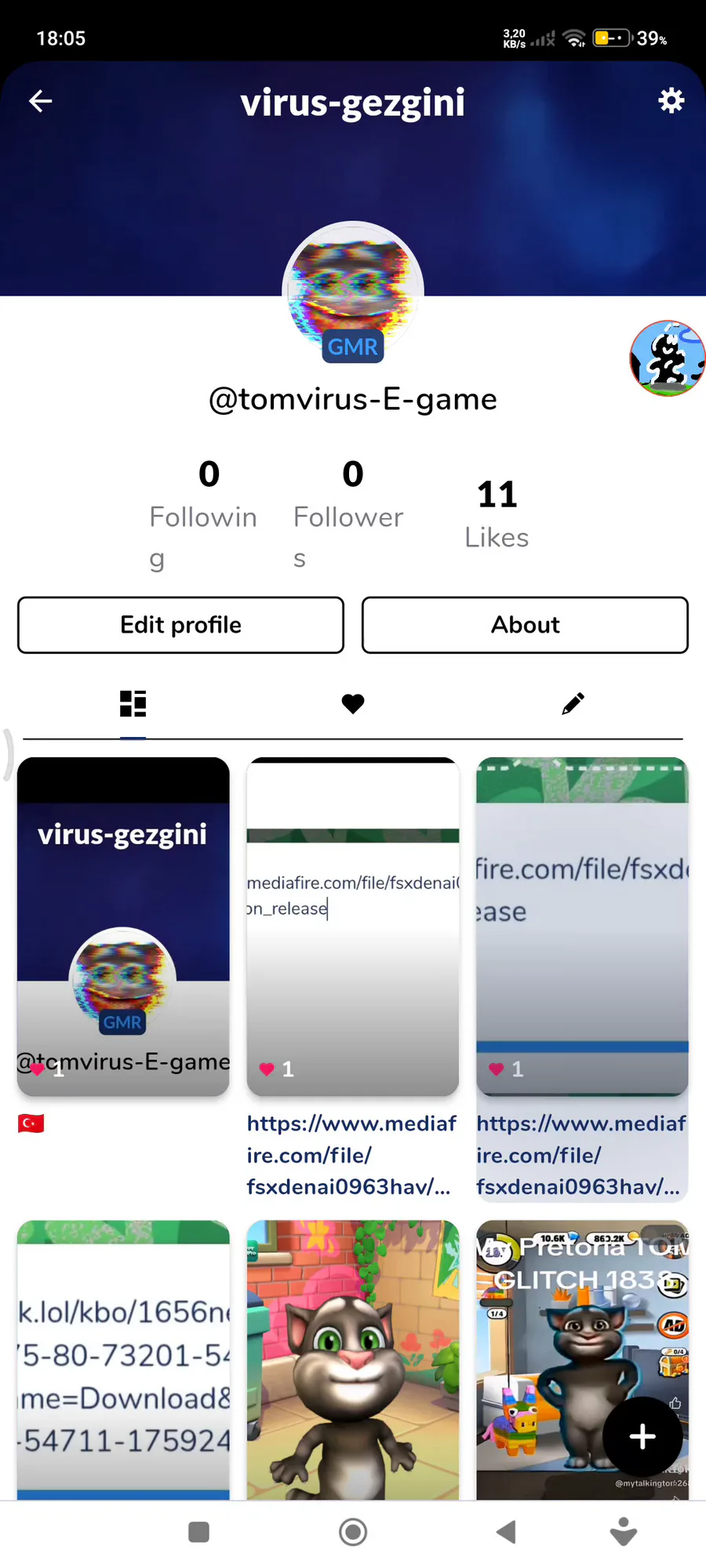Viewport: 706px width, 1568px height.
Task: Go back using the top-left arrow
Action: 41,101
